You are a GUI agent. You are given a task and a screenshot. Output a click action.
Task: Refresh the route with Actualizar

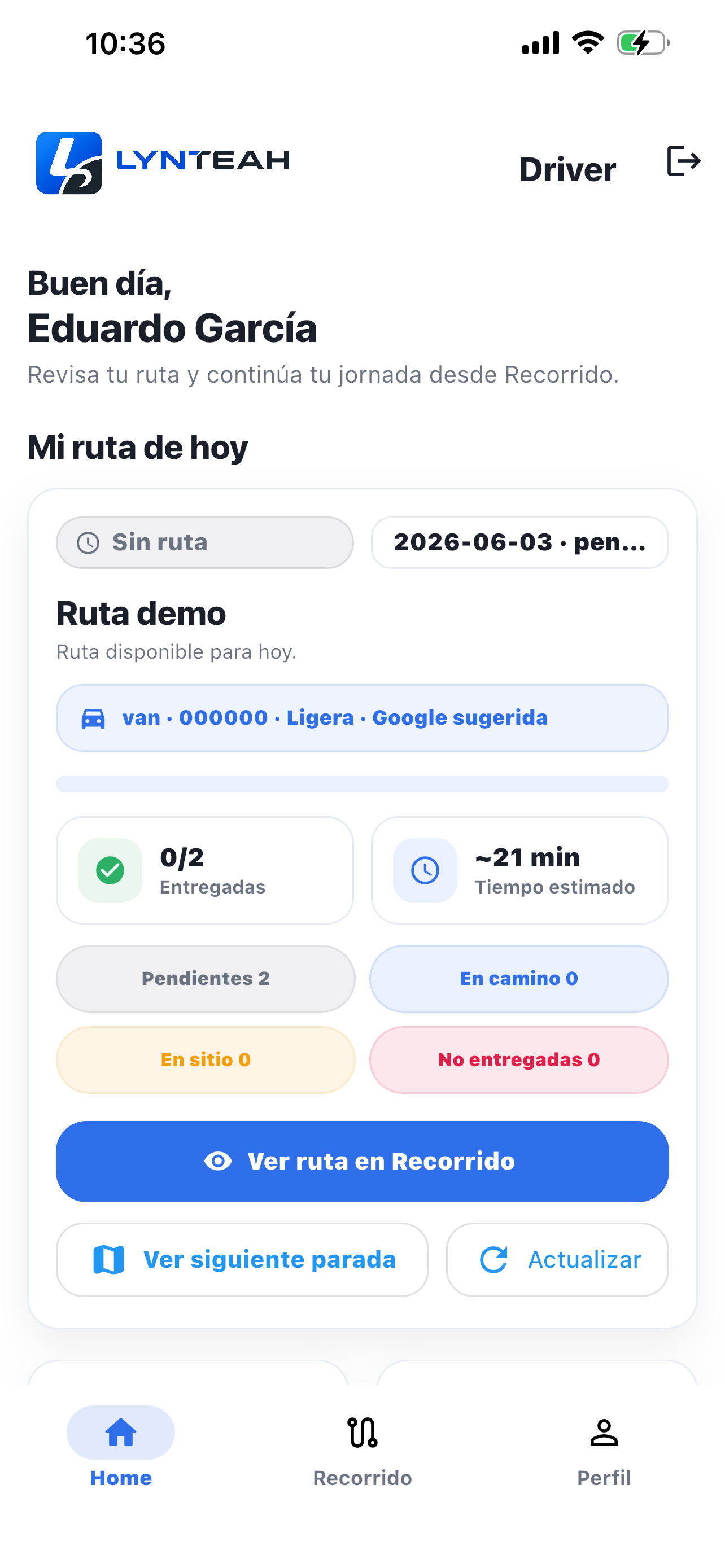point(557,1259)
